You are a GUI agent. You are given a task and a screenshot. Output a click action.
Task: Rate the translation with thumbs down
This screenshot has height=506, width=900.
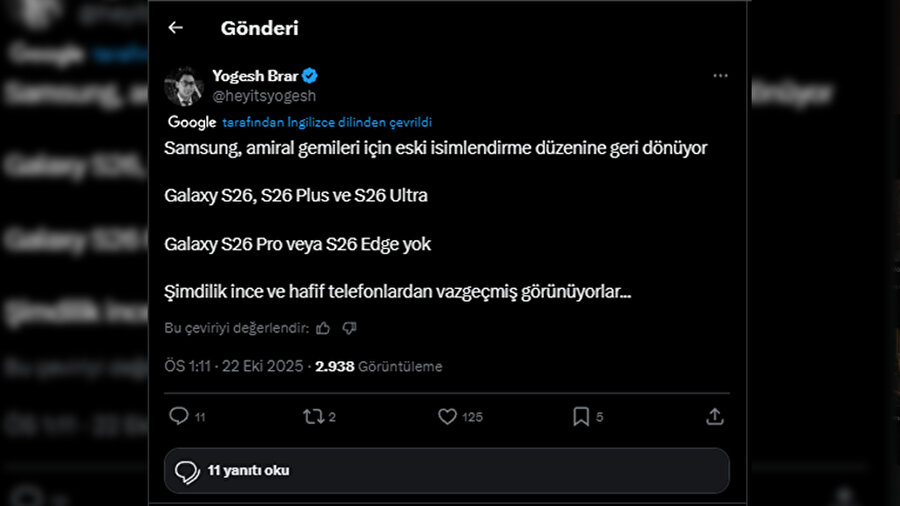pyautogui.click(x=349, y=327)
